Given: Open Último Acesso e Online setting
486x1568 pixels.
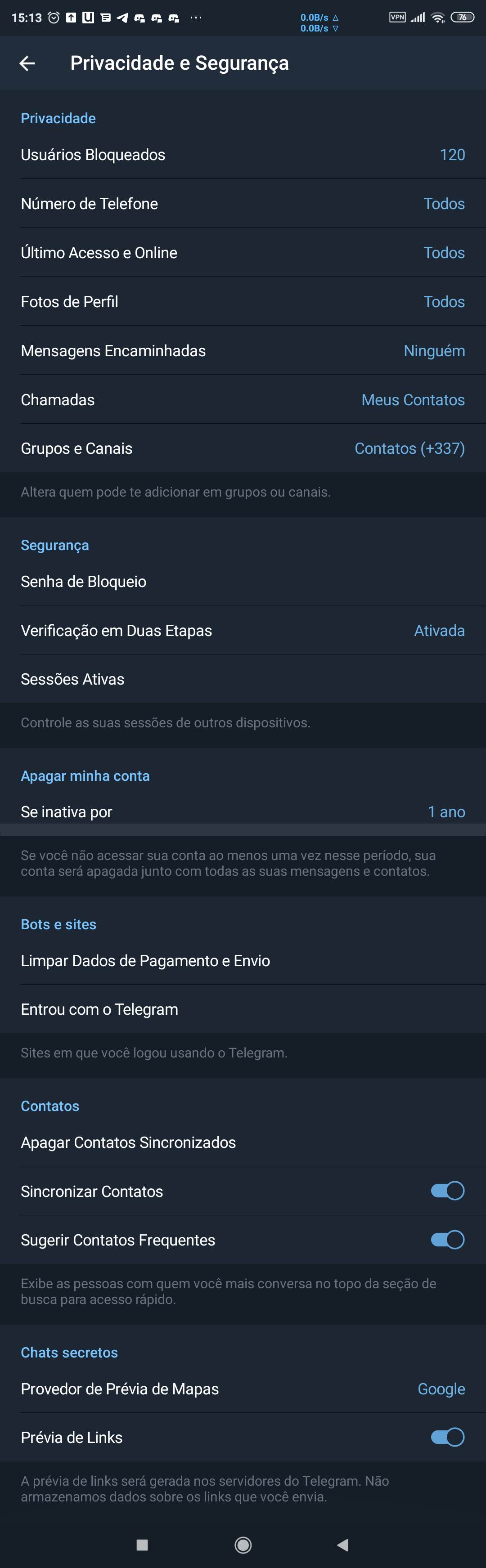Looking at the screenshot, I should pyautogui.click(x=243, y=253).
